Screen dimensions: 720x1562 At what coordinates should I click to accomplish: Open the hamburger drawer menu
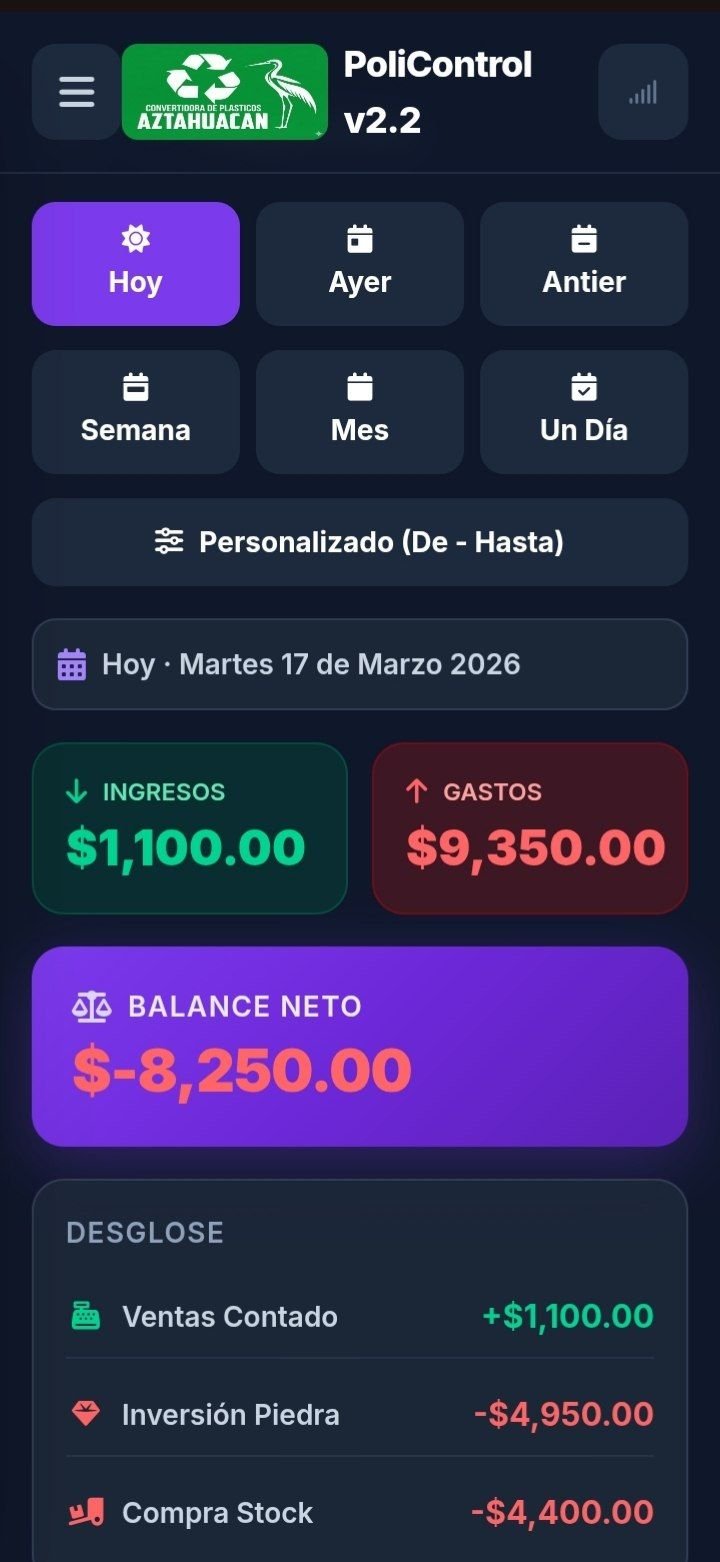coord(76,92)
